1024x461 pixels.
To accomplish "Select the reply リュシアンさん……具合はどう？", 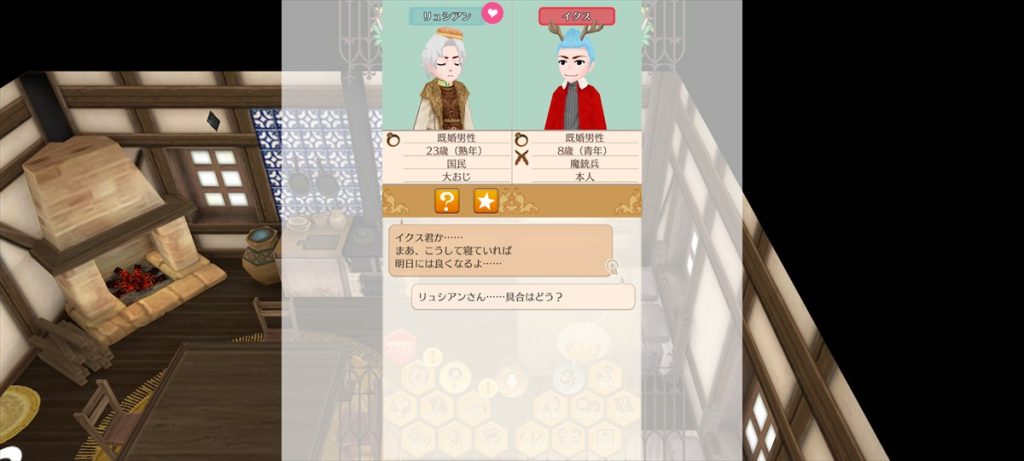I will (x=523, y=297).
